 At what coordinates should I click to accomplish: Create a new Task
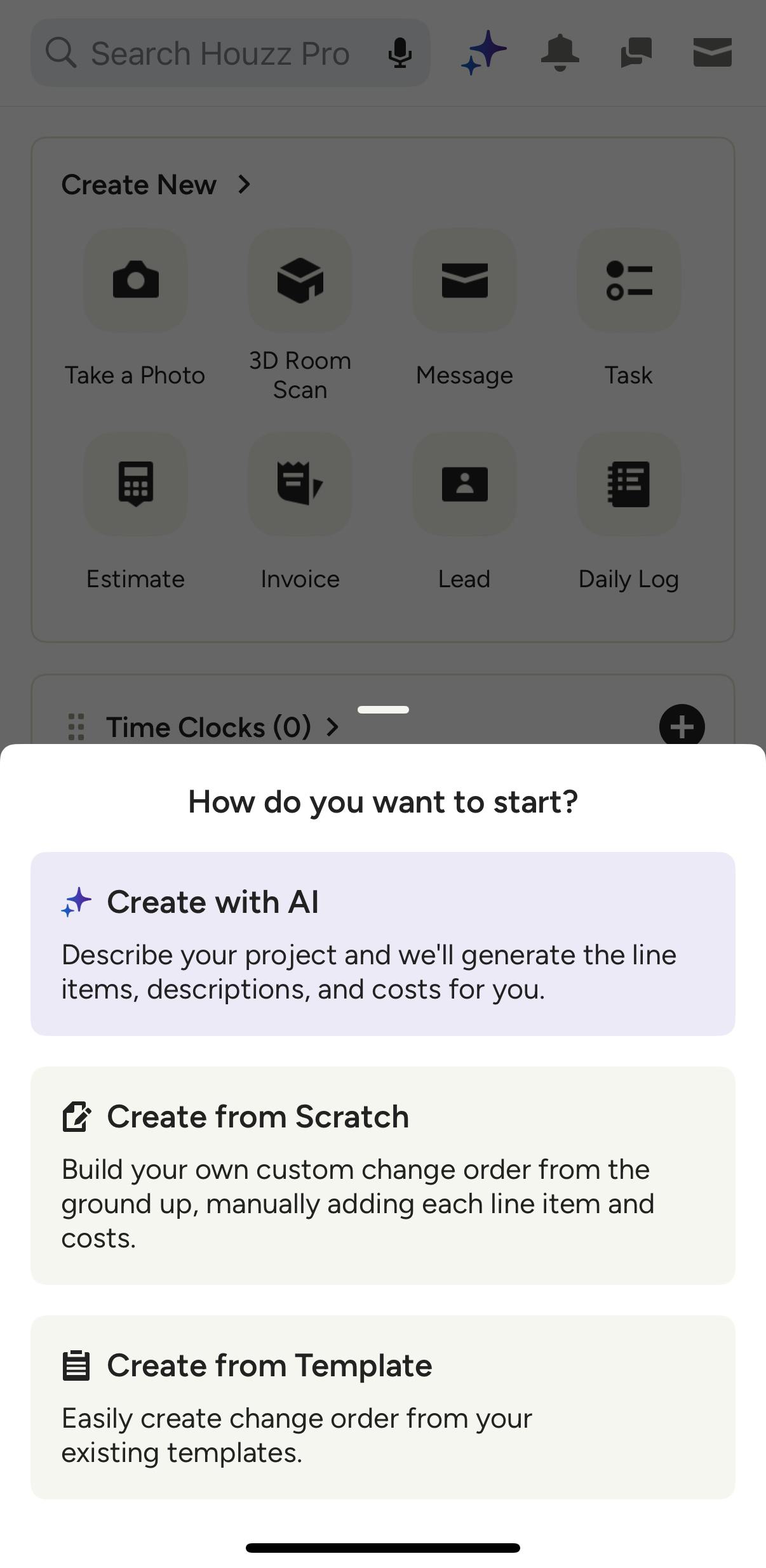pyautogui.click(x=629, y=308)
